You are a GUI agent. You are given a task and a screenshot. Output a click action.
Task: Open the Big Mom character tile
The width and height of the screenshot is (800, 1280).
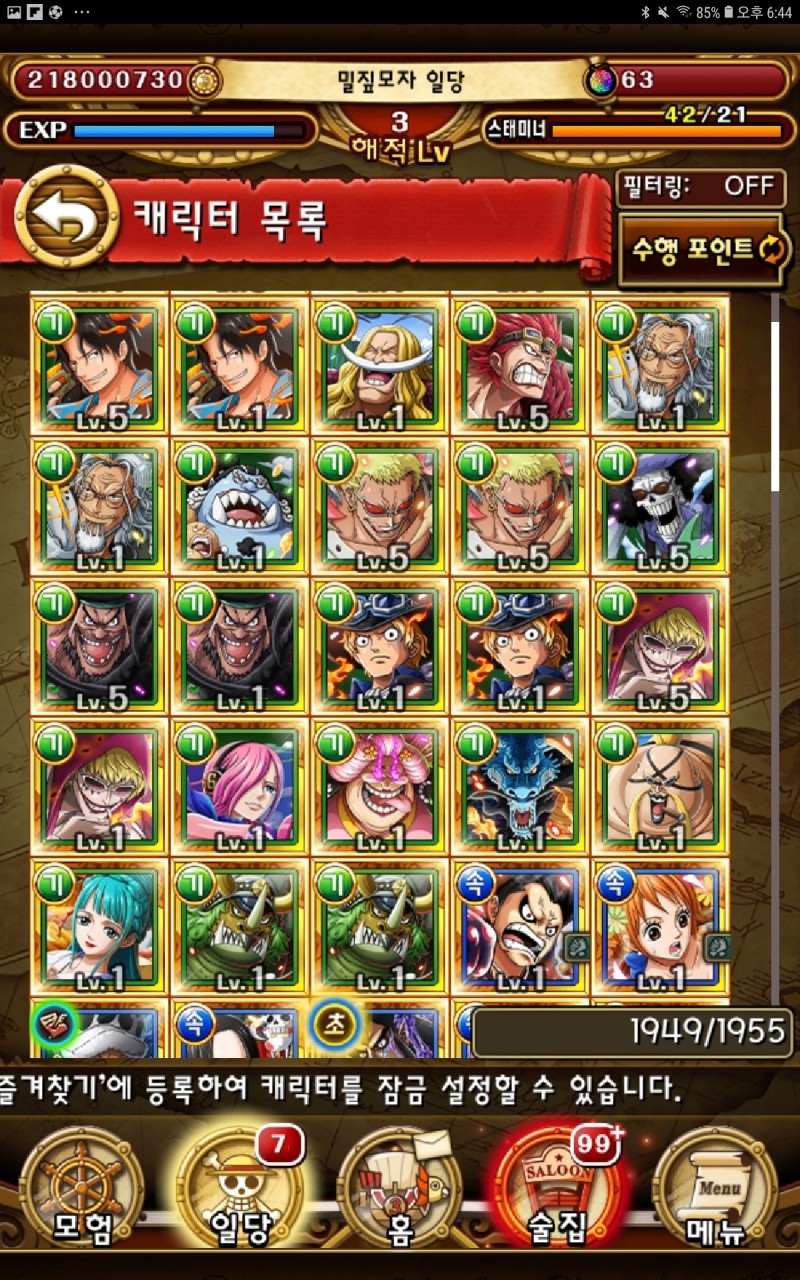pyautogui.click(x=379, y=782)
